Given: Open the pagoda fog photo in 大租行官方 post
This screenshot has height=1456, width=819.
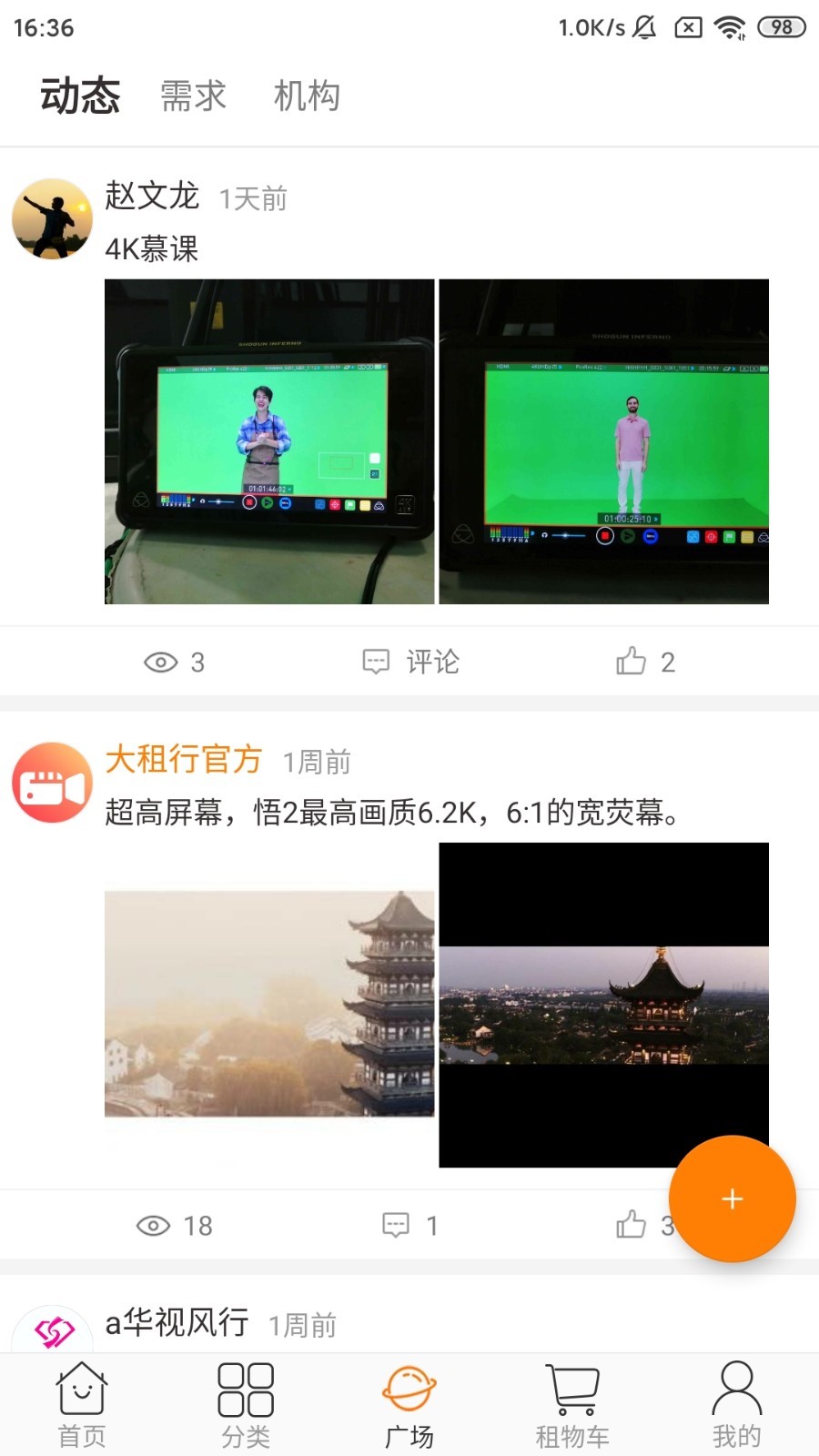Looking at the screenshot, I should [x=269, y=1004].
